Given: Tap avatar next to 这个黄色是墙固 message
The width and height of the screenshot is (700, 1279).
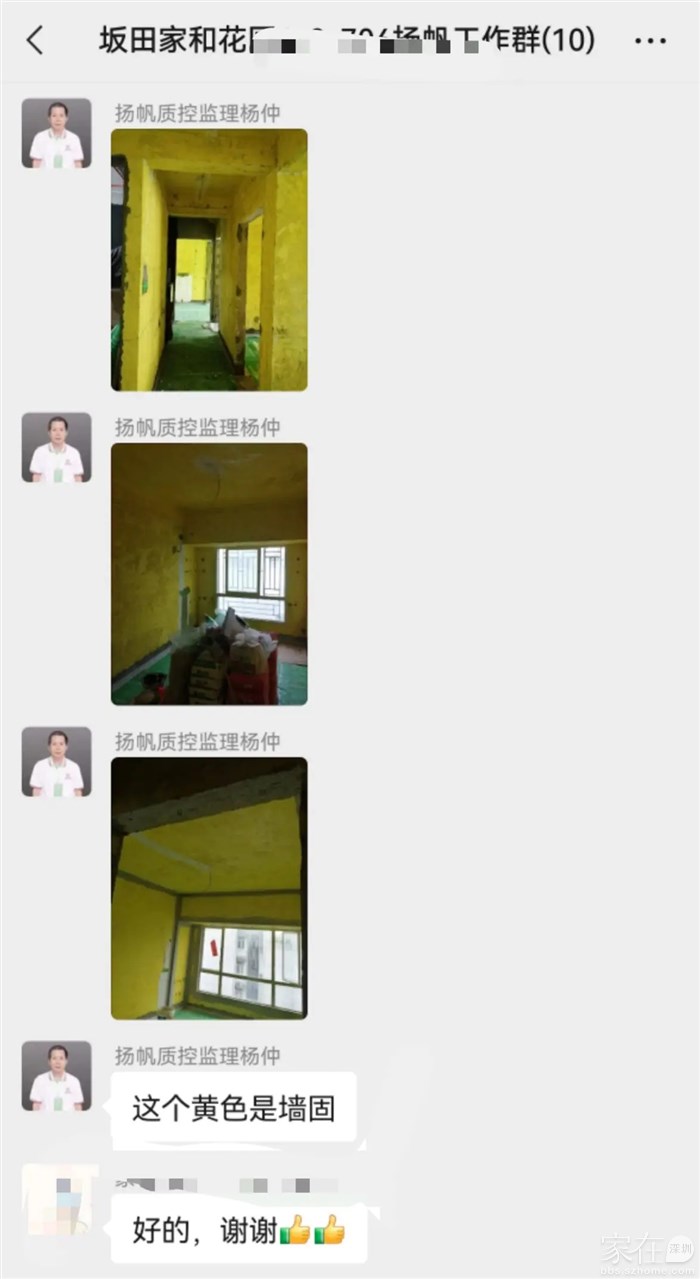Looking at the screenshot, I should pyautogui.click(x=56, y=1076).
